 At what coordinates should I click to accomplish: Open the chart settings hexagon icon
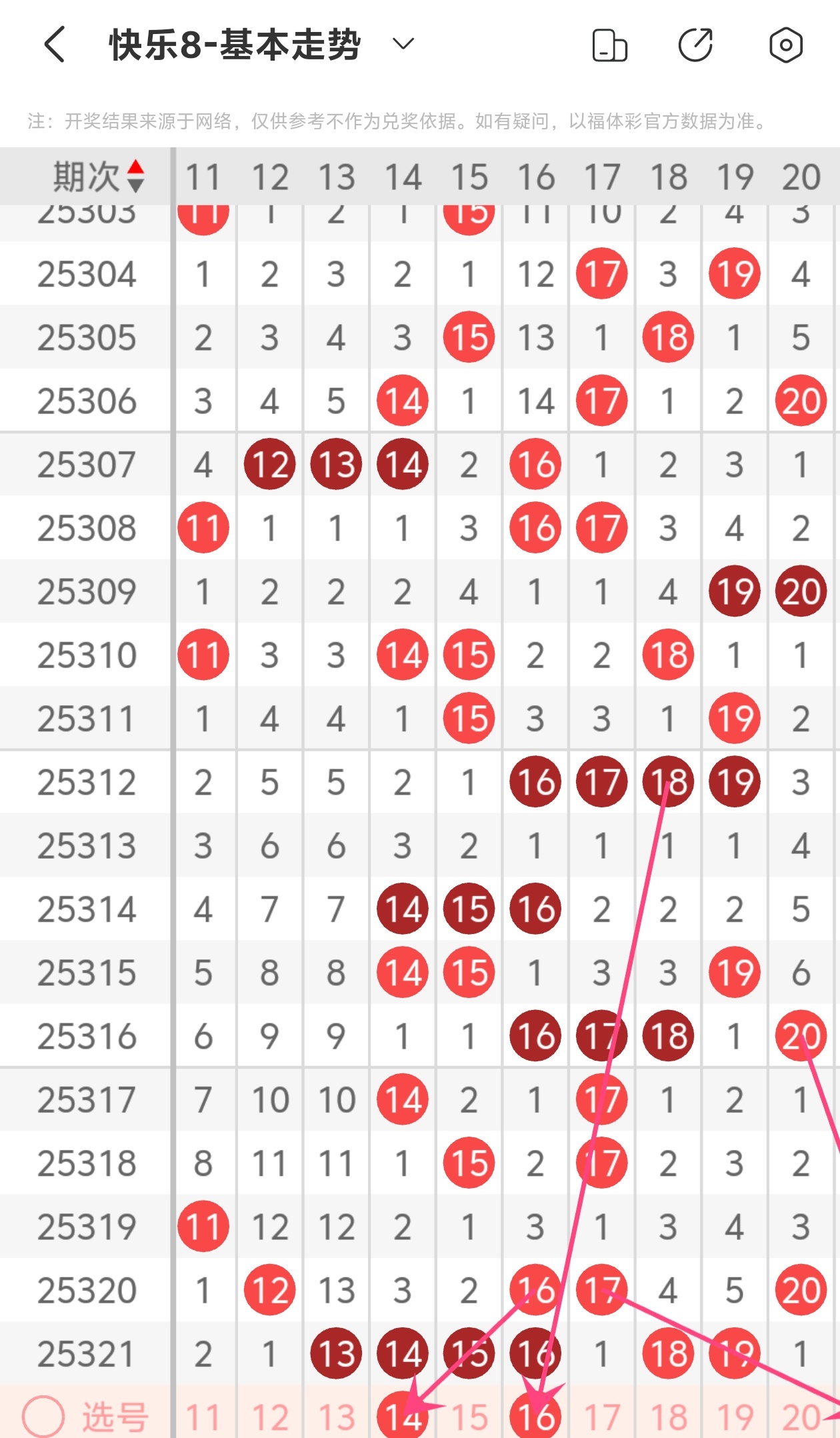[x=786, y=45]
